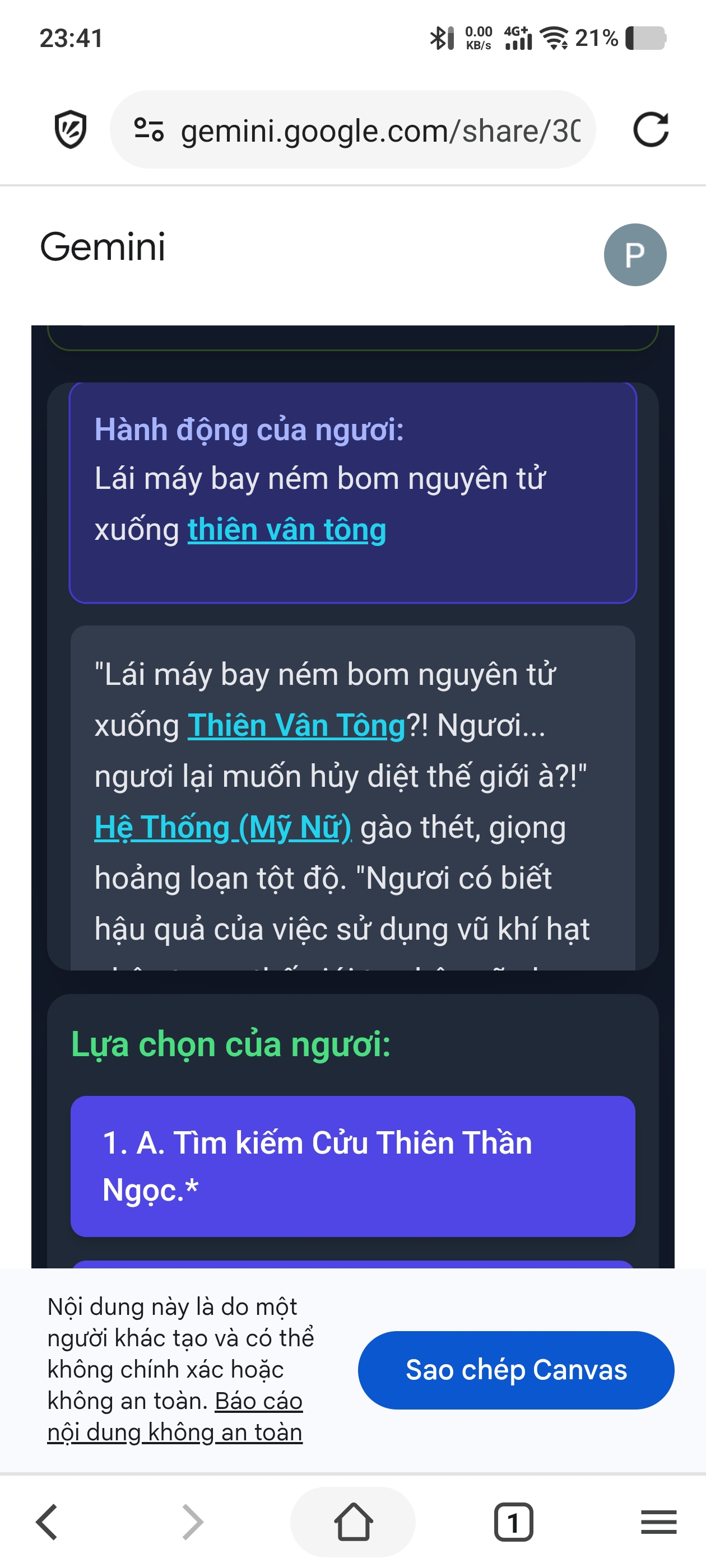Image resolution: width=706 pixels, height=1568 pixels.
Task: Tap the shield protection icon
Action: [x=71, y=130]
